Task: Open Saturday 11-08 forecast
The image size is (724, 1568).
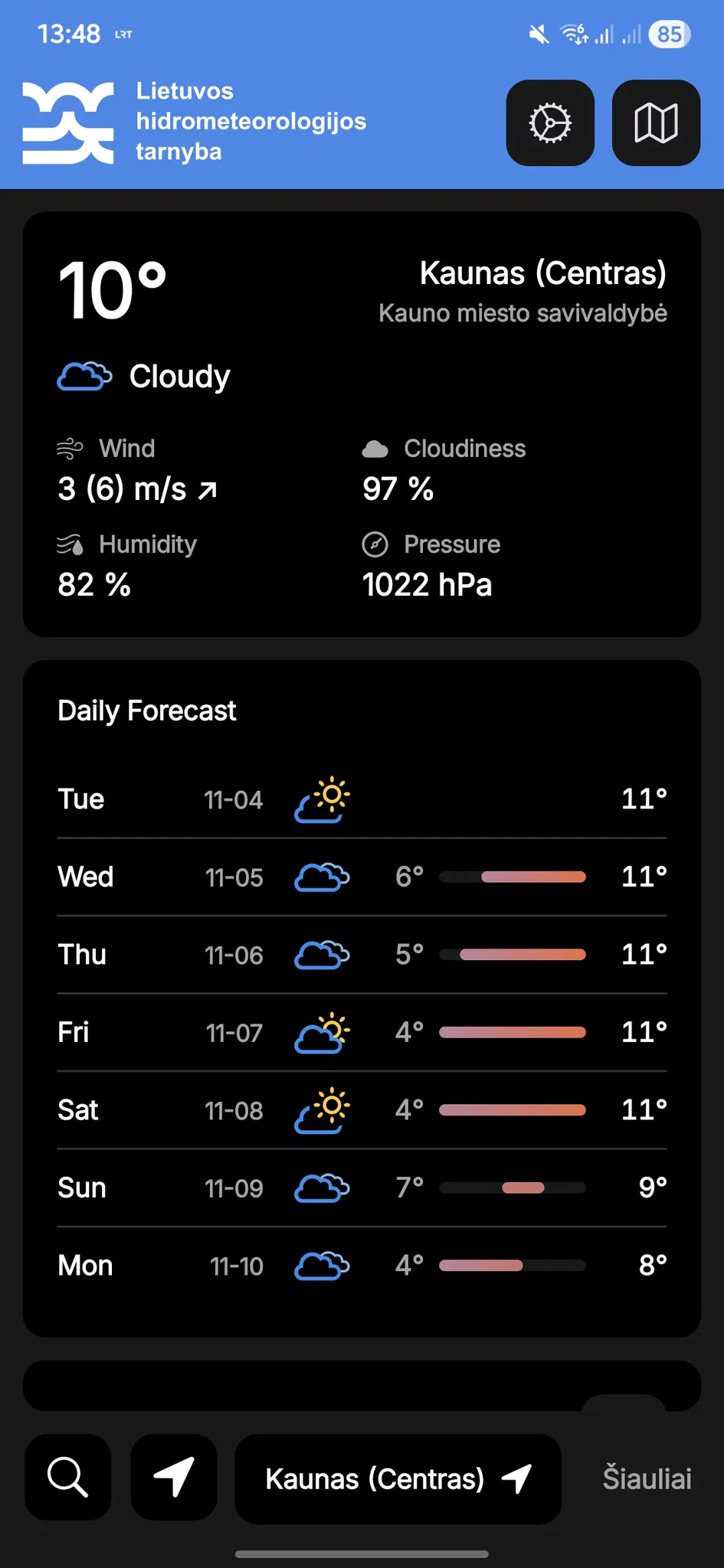Action: [x=362, y=1110]
